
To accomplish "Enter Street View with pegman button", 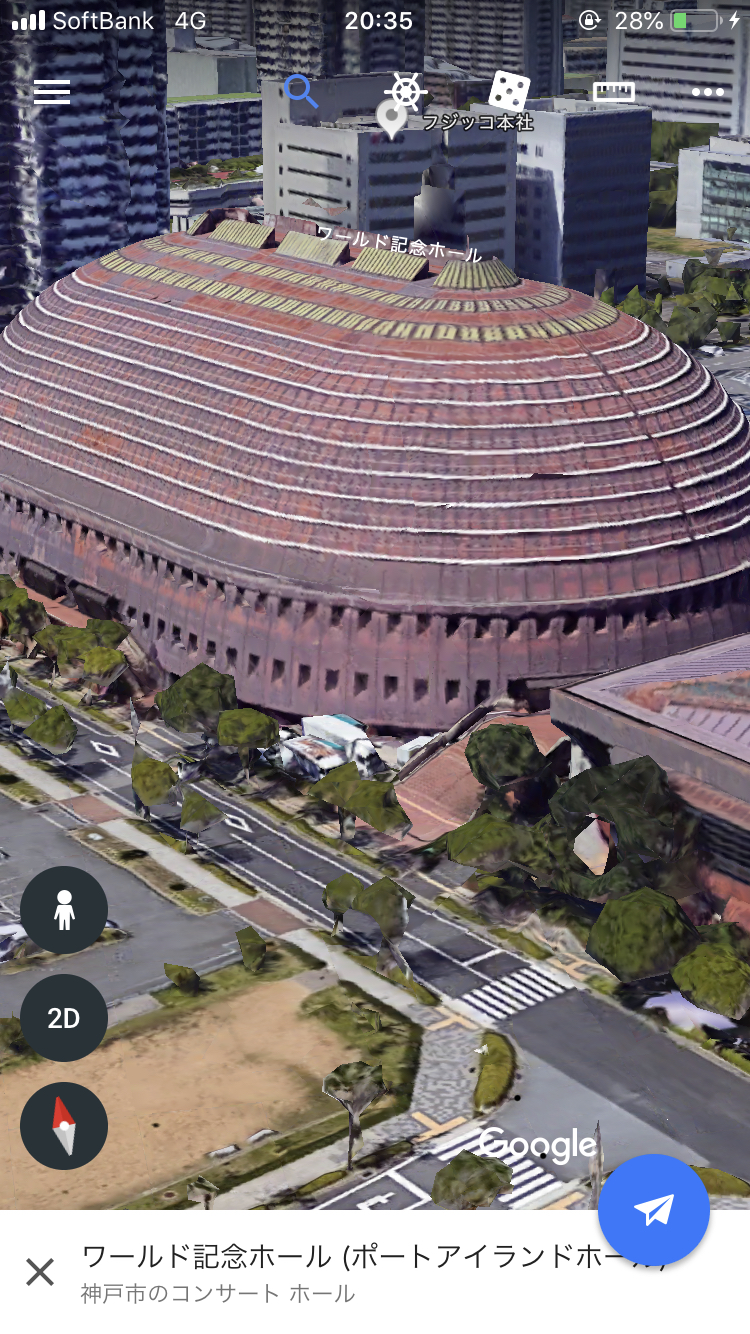I will [x=64, y=910].
